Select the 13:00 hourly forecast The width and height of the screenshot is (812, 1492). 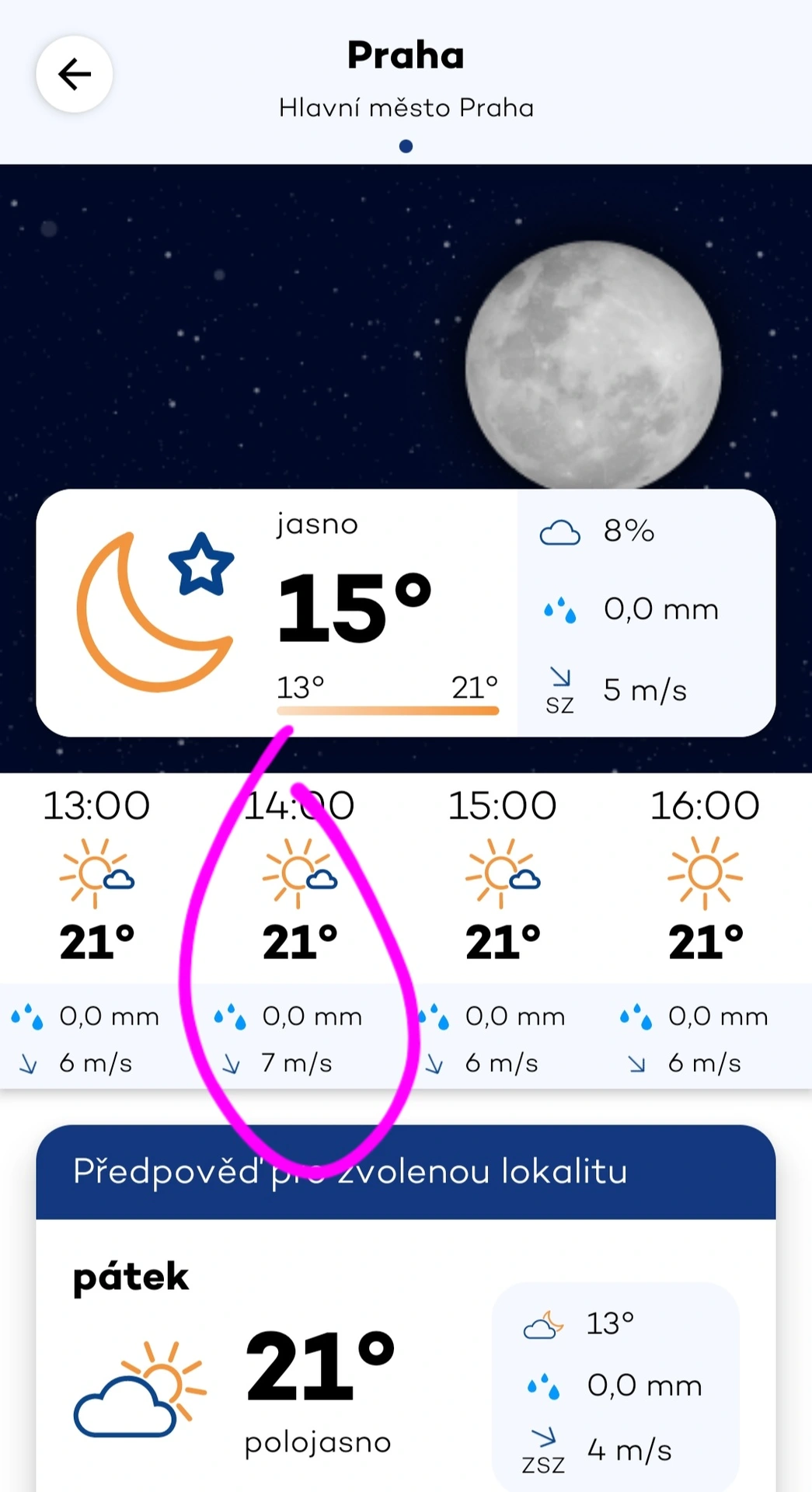96,929
